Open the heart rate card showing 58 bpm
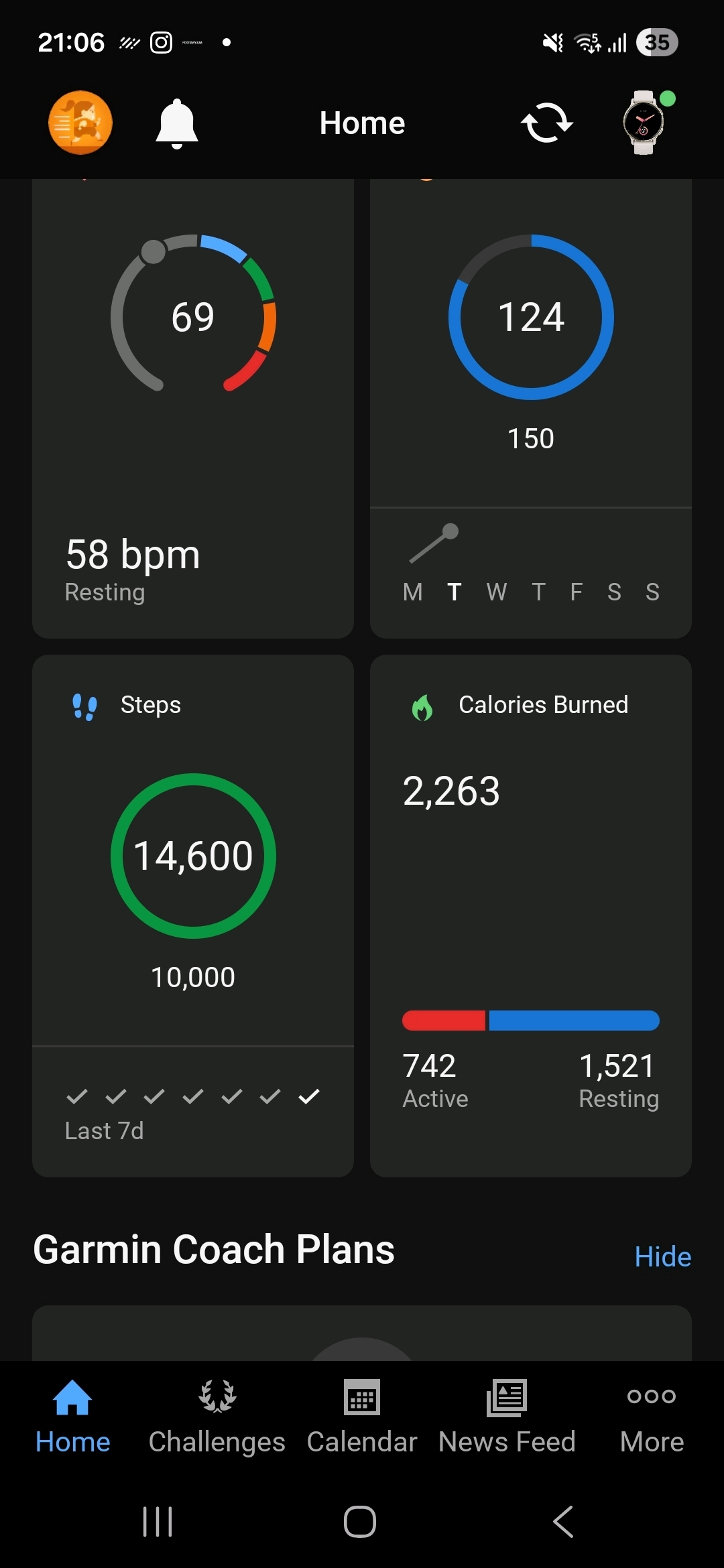724x1568 pixels. tap(193, 409)
